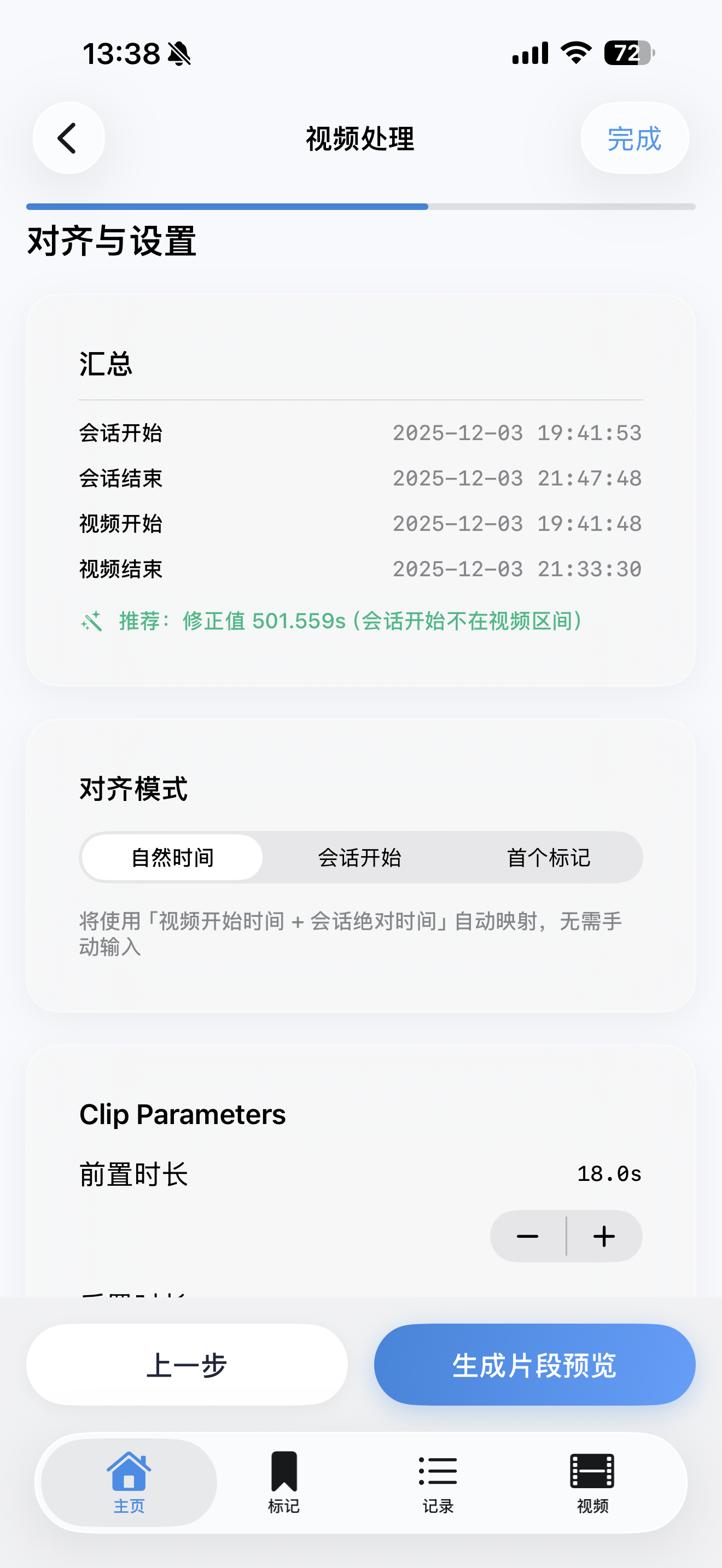Open the 记录 tab

438,1482
